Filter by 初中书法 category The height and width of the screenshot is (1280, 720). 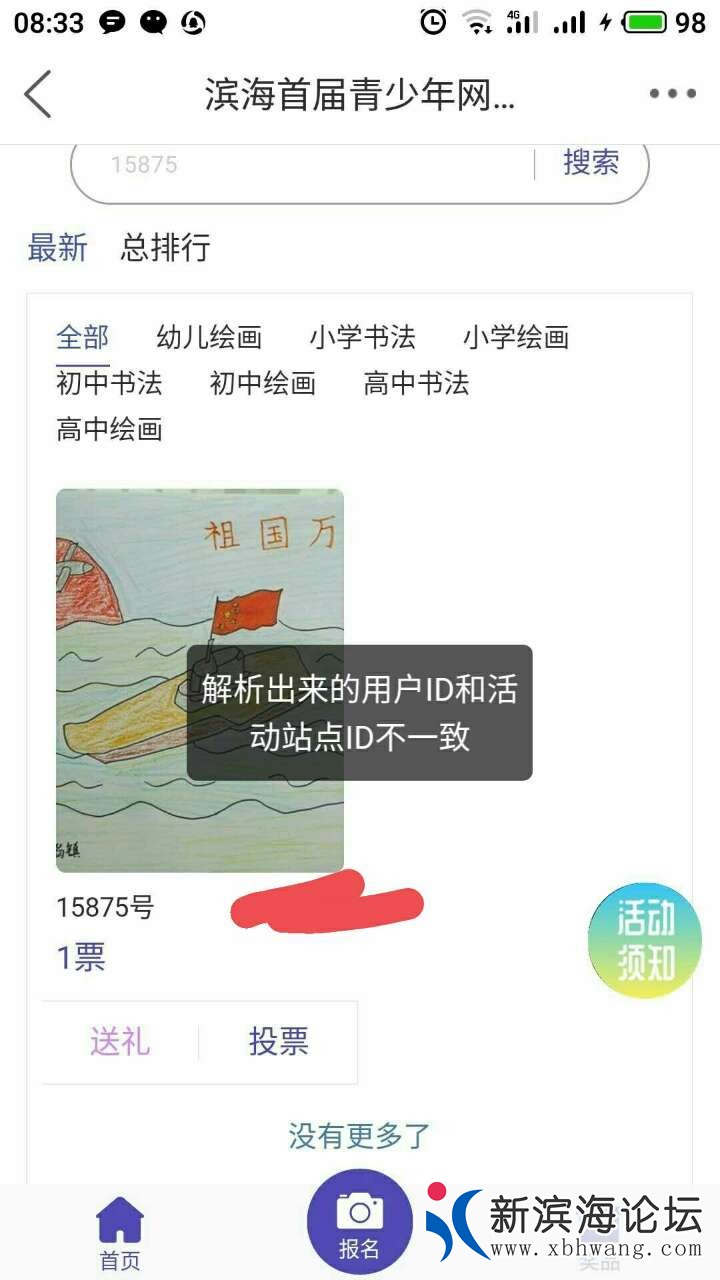click(109, 383)
